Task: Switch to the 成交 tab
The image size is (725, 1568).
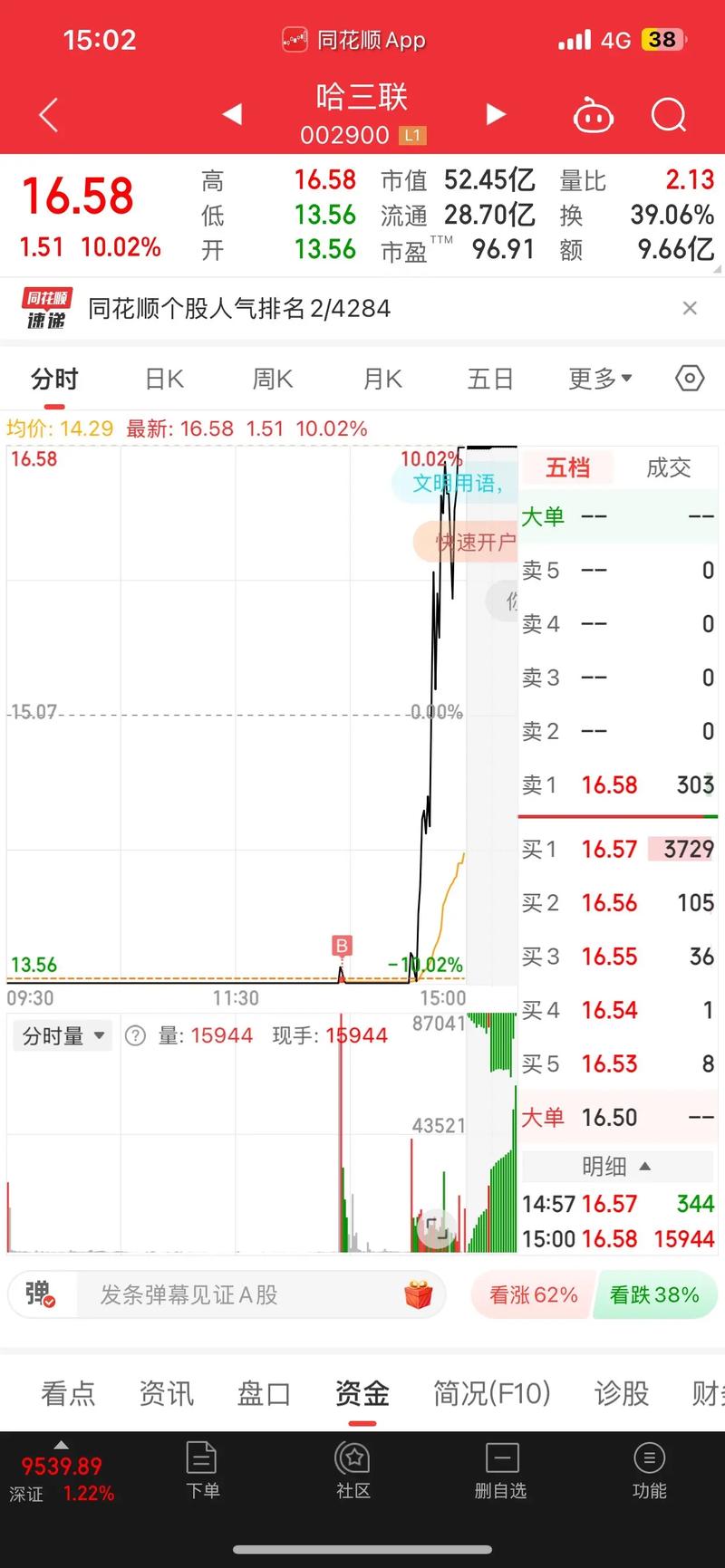Action: click(x=668, y=467)
